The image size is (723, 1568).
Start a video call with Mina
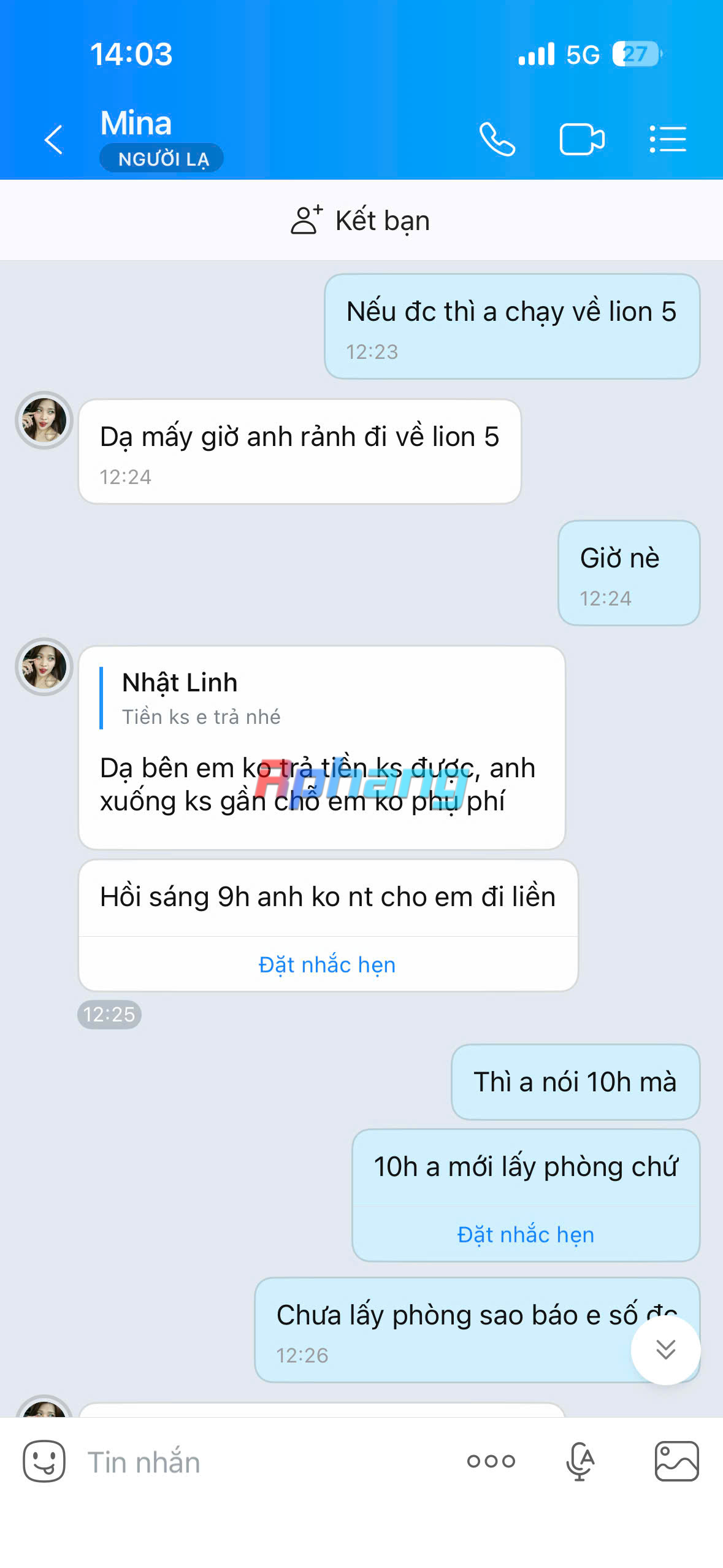coord(582,139)
